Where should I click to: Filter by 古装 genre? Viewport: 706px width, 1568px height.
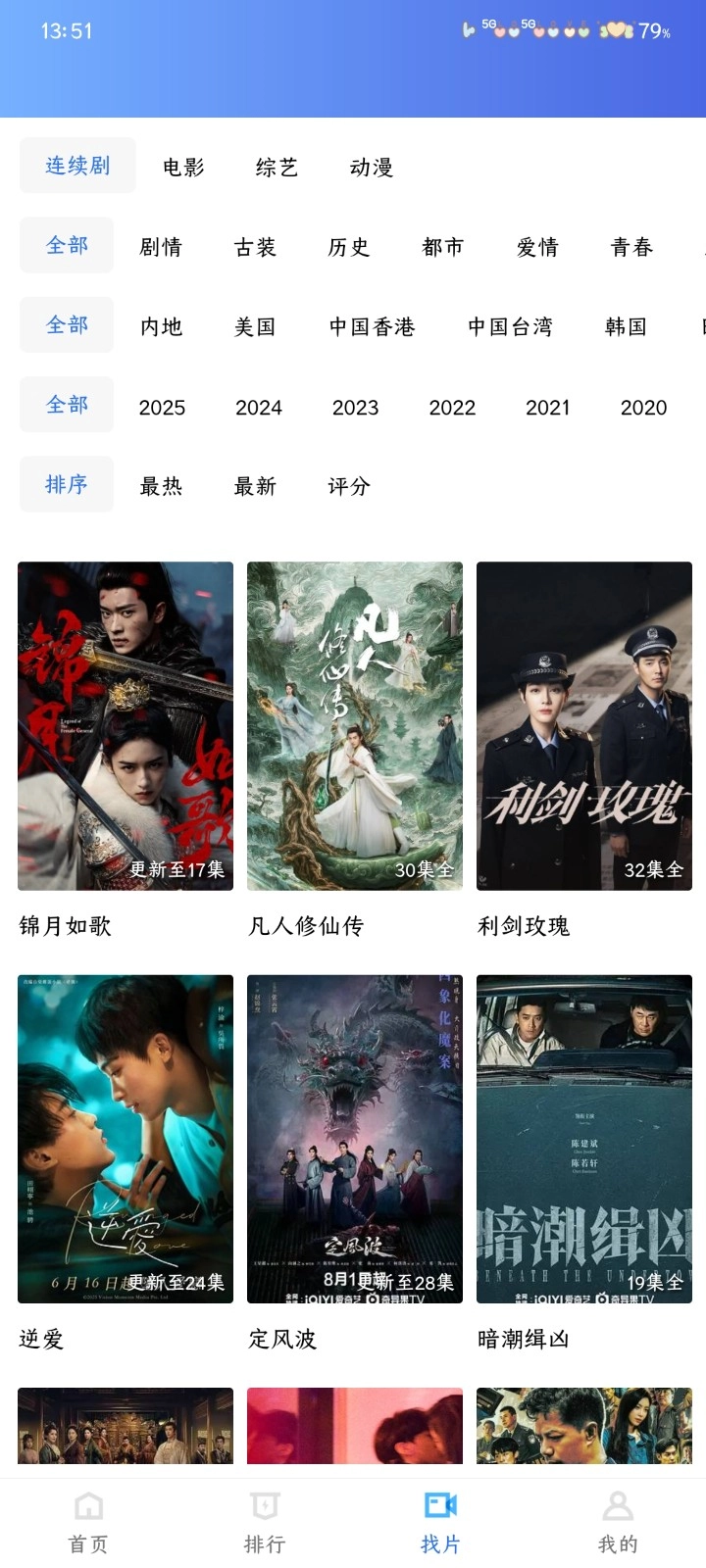(x=255, y=247)
